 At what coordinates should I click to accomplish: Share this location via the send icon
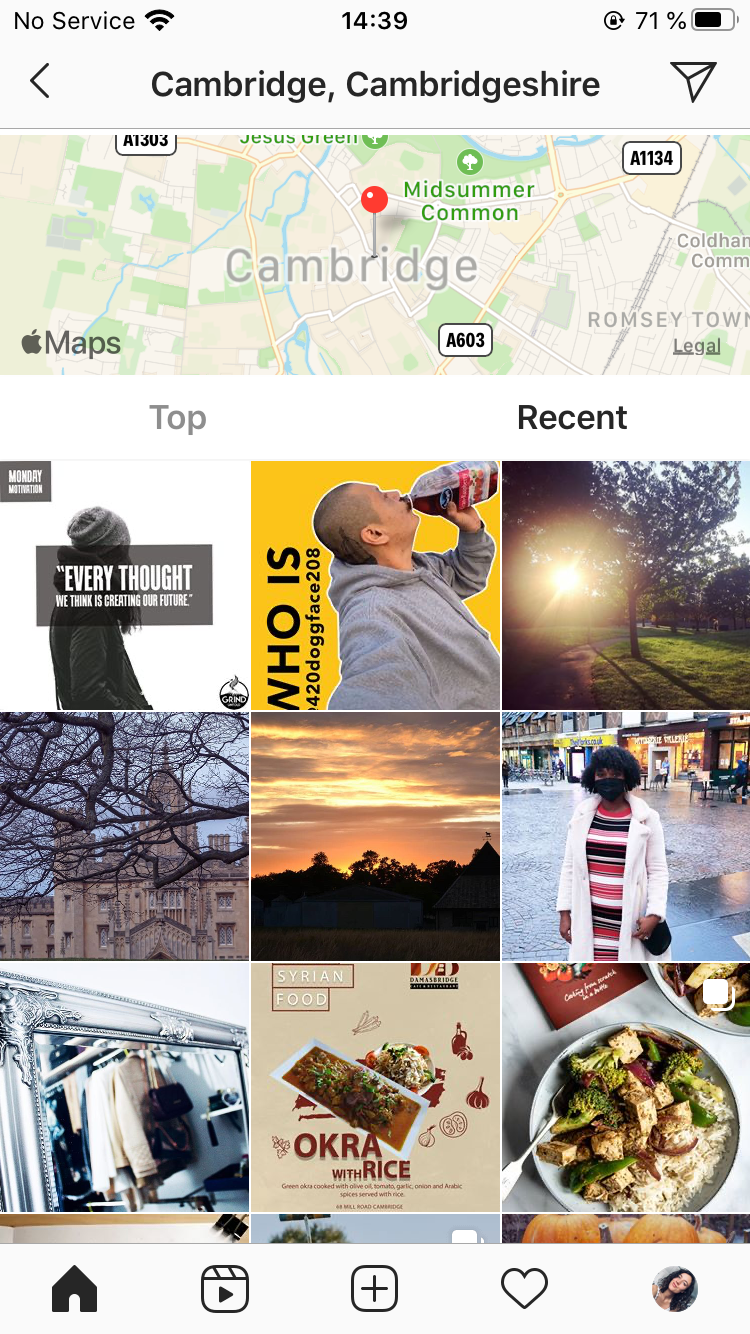[693, 82]
